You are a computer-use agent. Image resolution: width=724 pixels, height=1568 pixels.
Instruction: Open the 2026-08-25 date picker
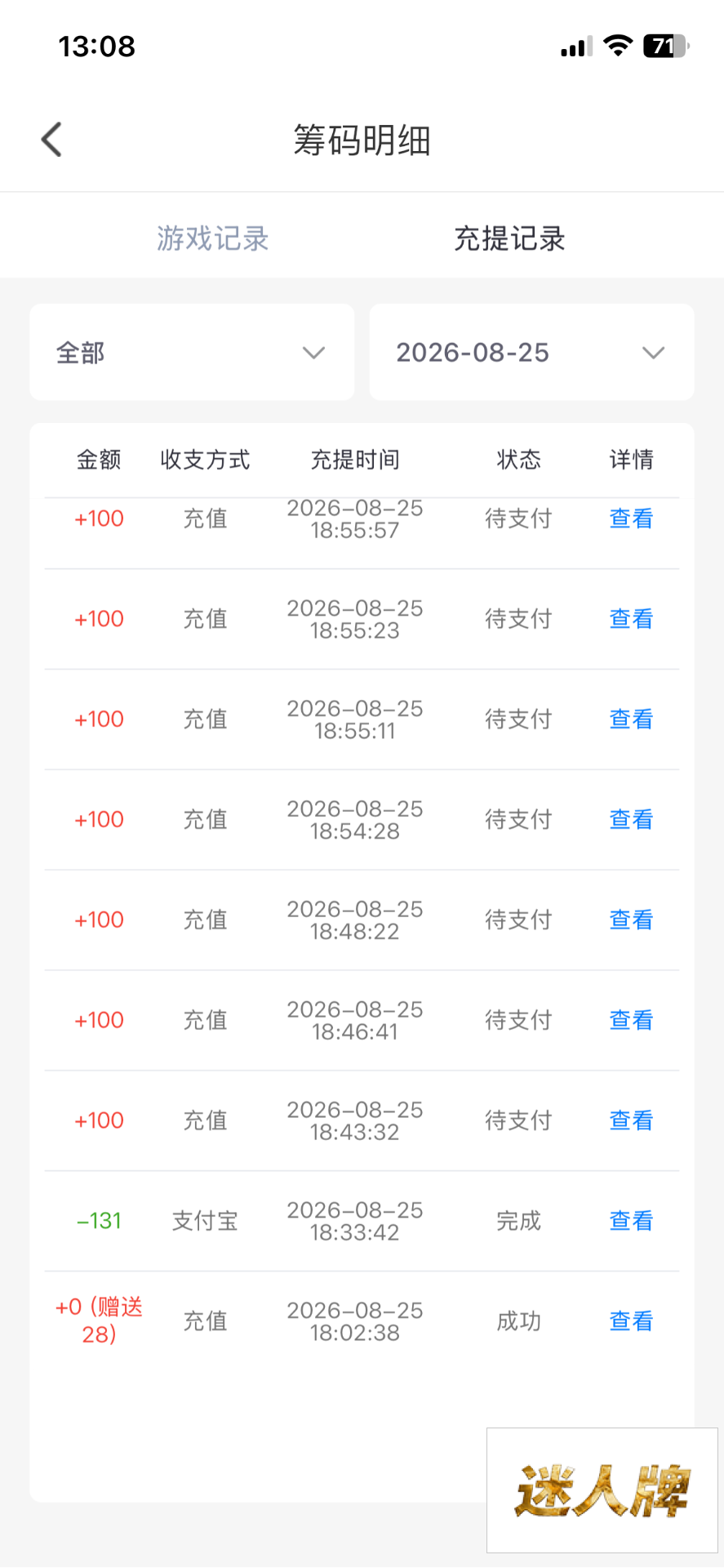click(531, 352)
